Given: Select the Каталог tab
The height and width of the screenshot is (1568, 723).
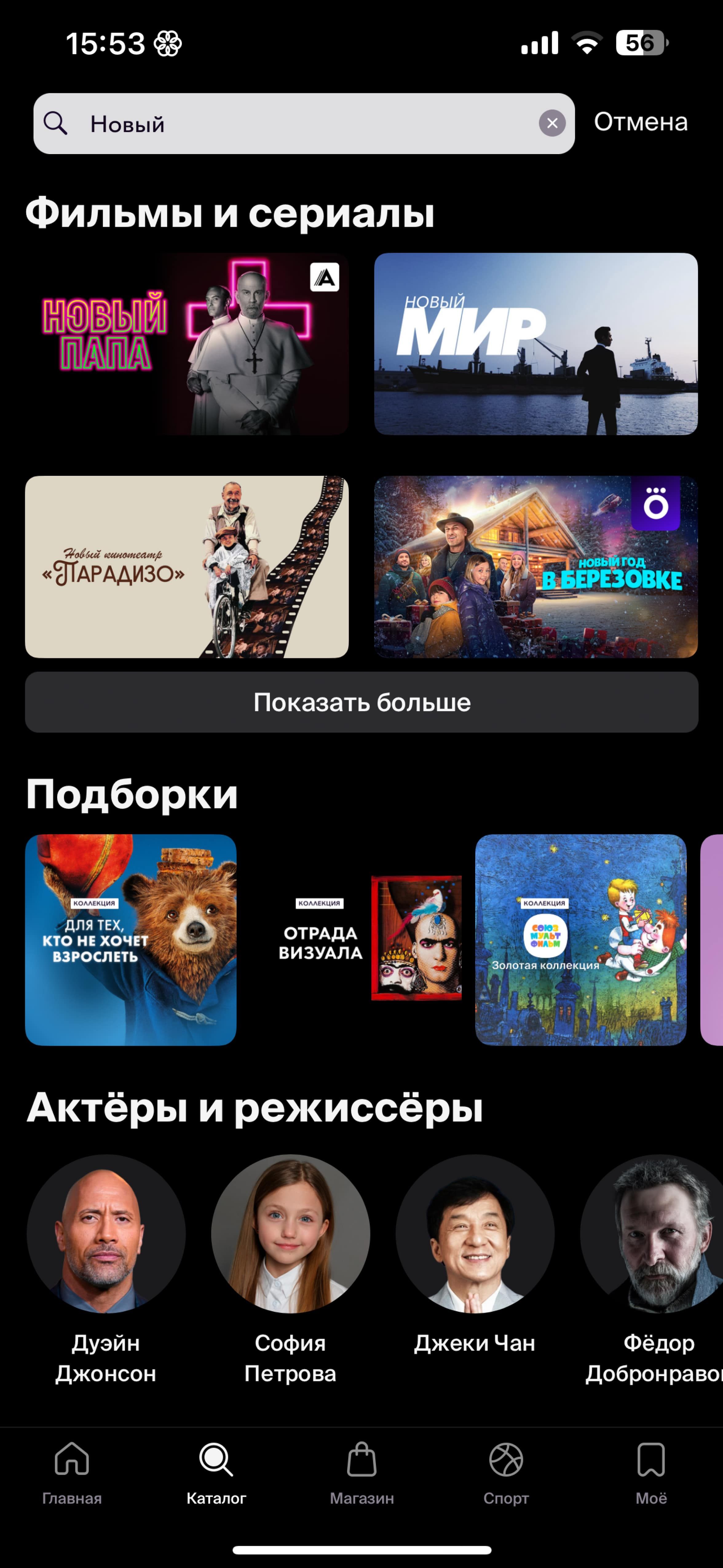Looking at the screenshot, I should click(216, 1472).
